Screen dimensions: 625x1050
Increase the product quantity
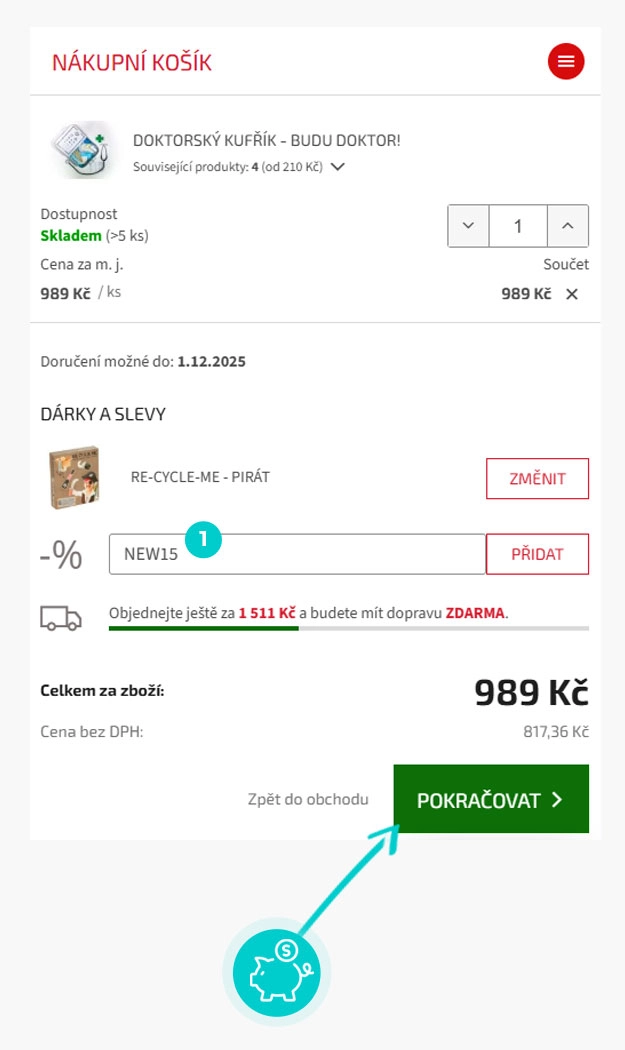point(567,226)
